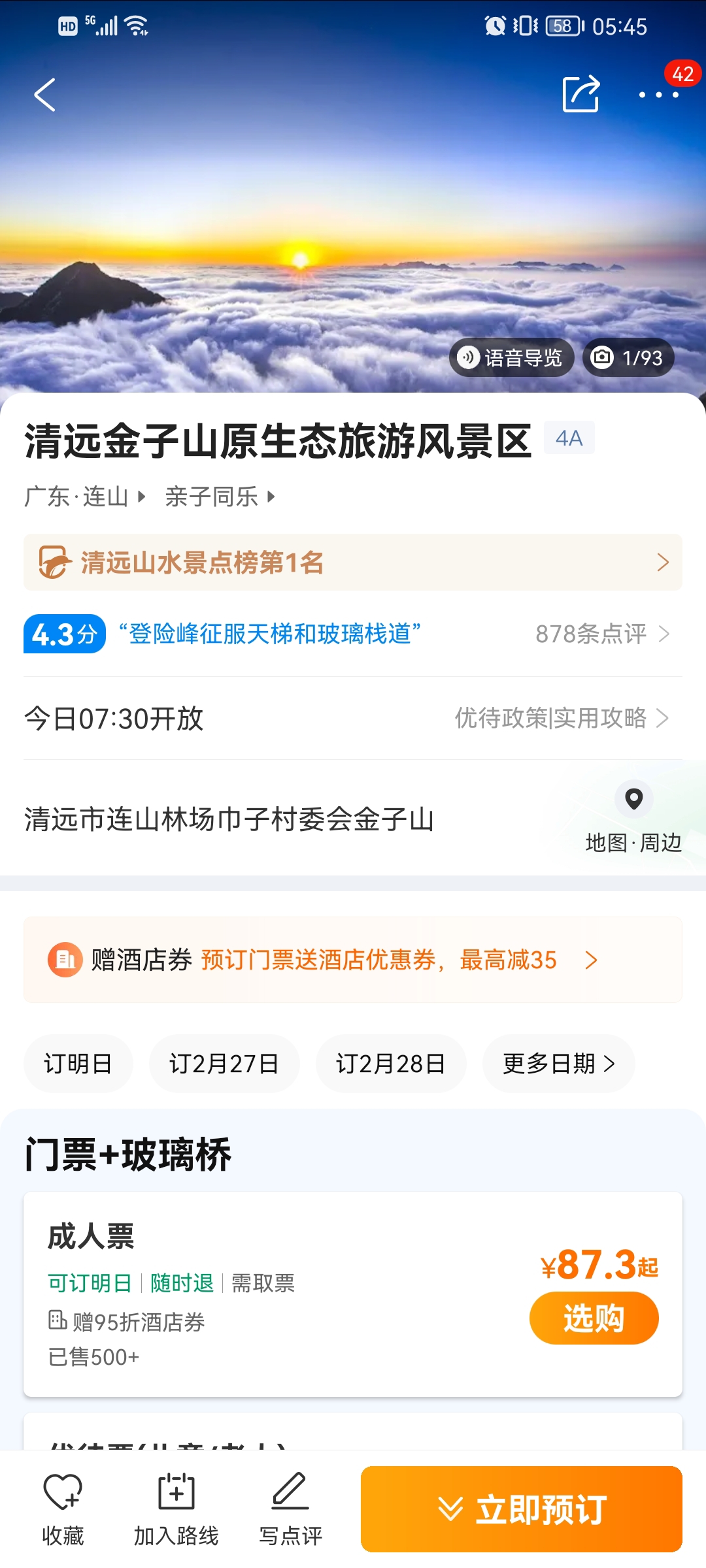The image size is (706, 1568).
Task: Open the 广东·连山 location link
Action: (x=84, y=497)
